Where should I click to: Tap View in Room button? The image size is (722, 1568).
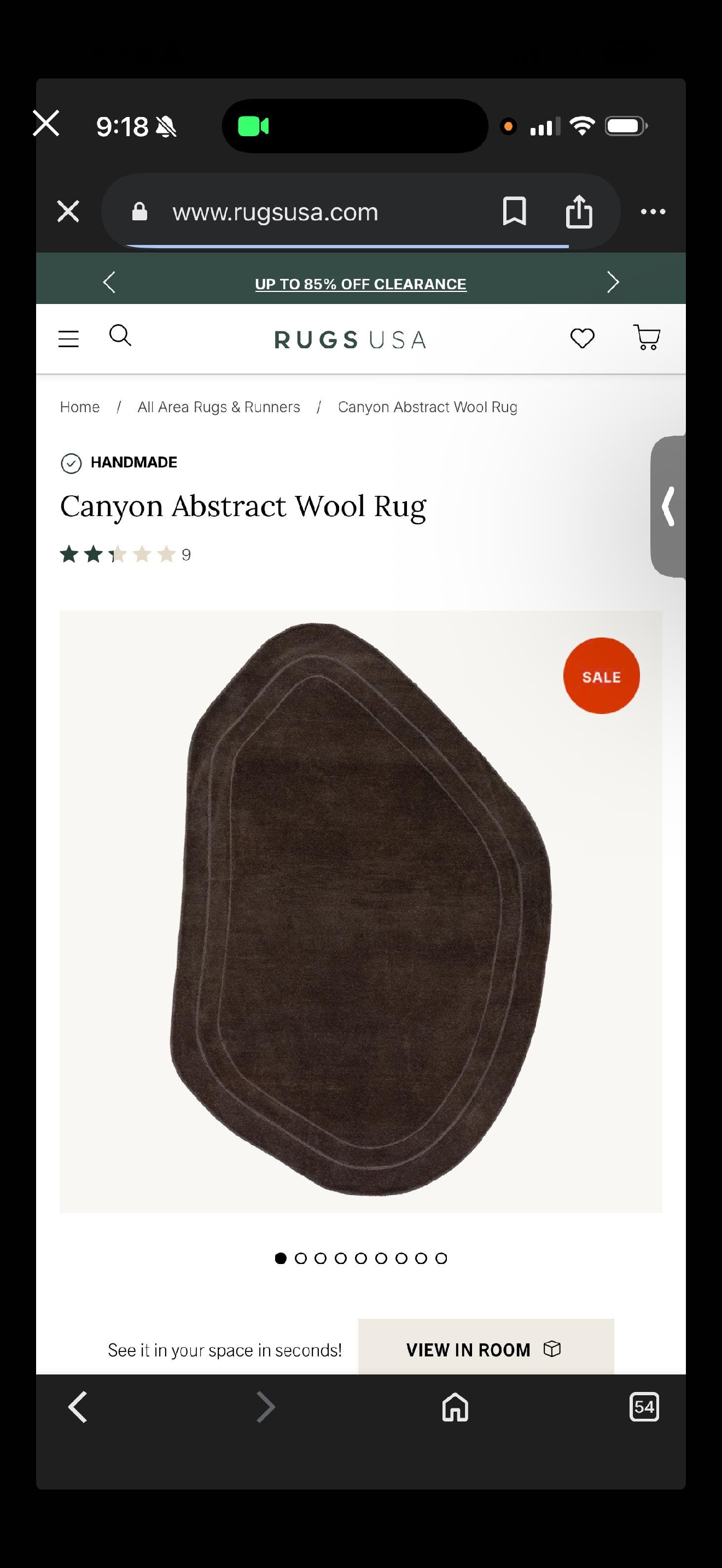click(485, 1349)
